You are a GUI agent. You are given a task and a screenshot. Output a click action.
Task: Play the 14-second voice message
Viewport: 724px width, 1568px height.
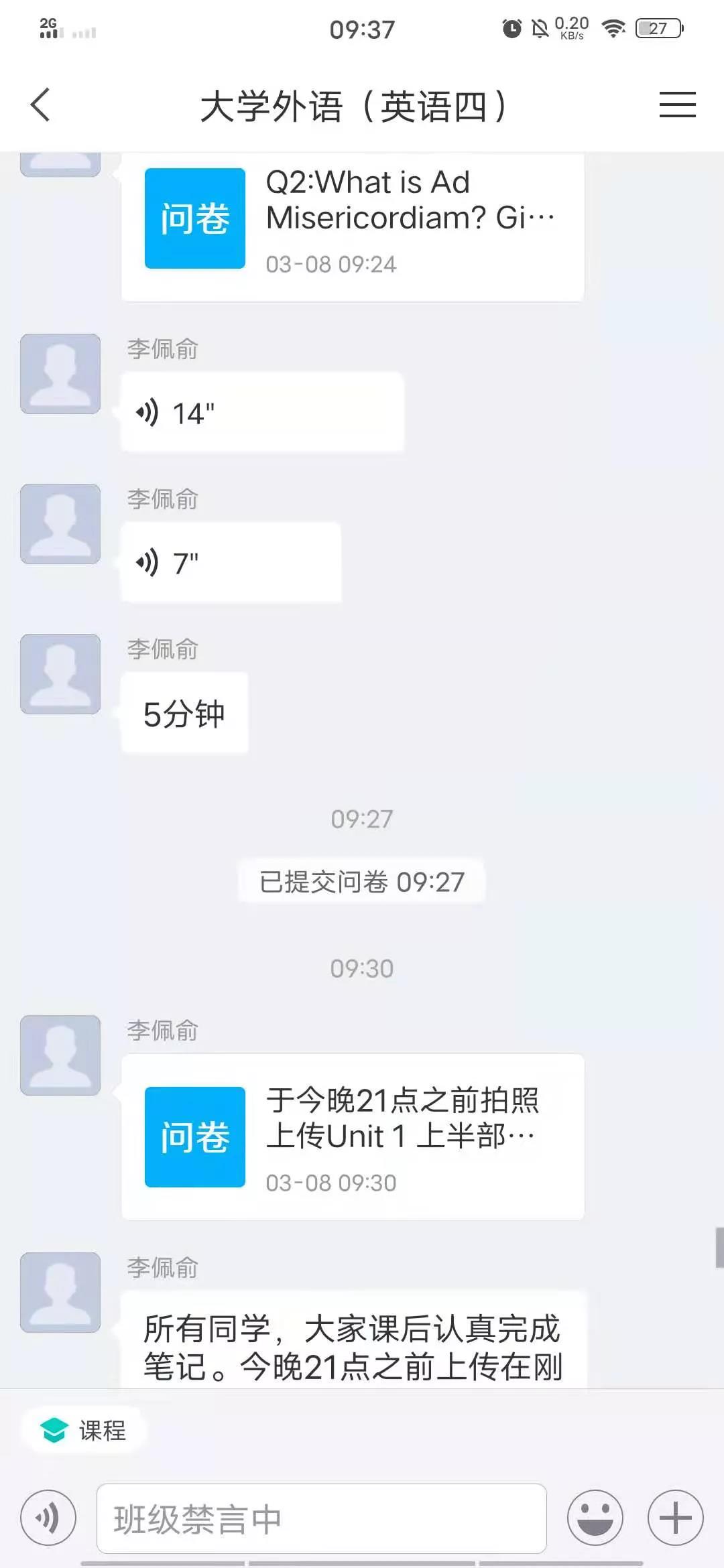click(261, 413)
